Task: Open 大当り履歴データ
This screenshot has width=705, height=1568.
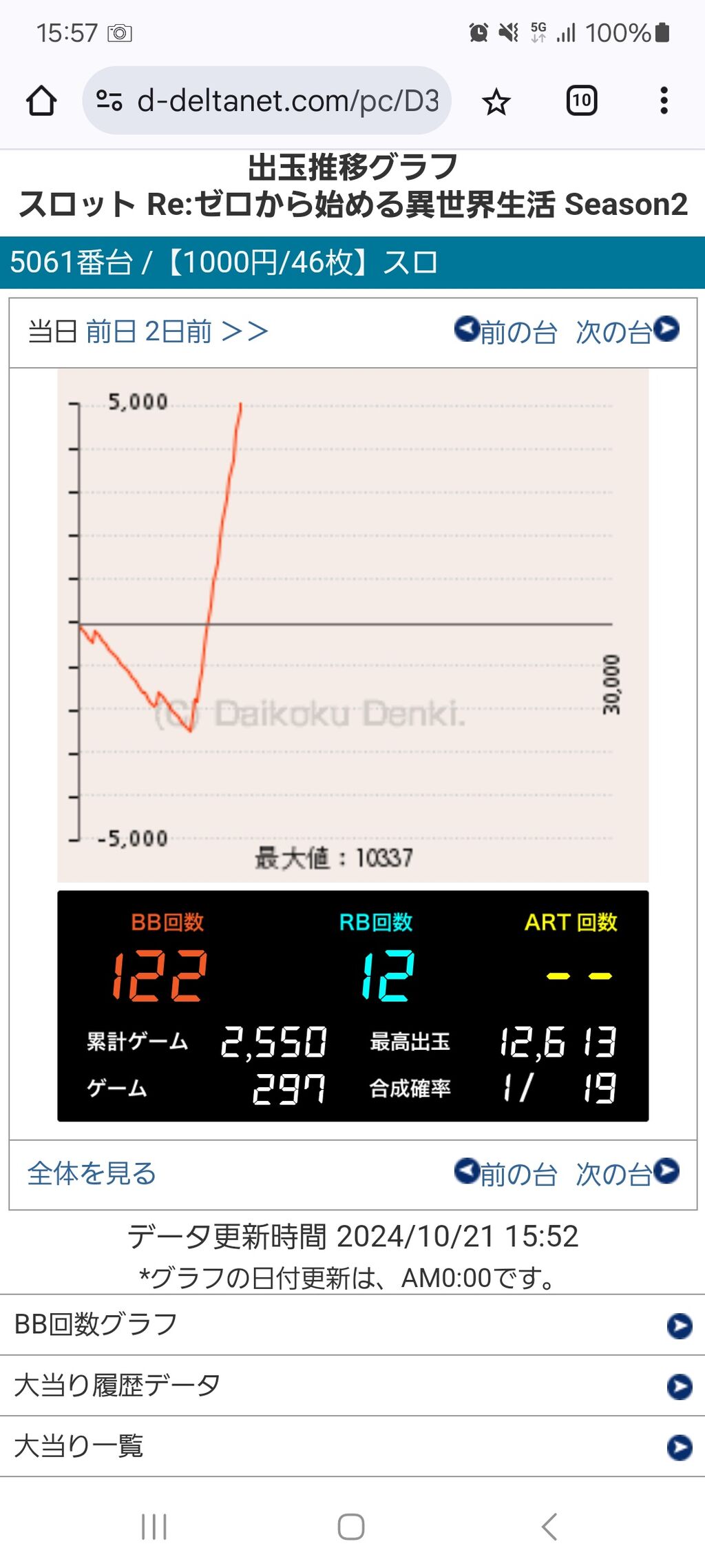Action: (352, 1385)
